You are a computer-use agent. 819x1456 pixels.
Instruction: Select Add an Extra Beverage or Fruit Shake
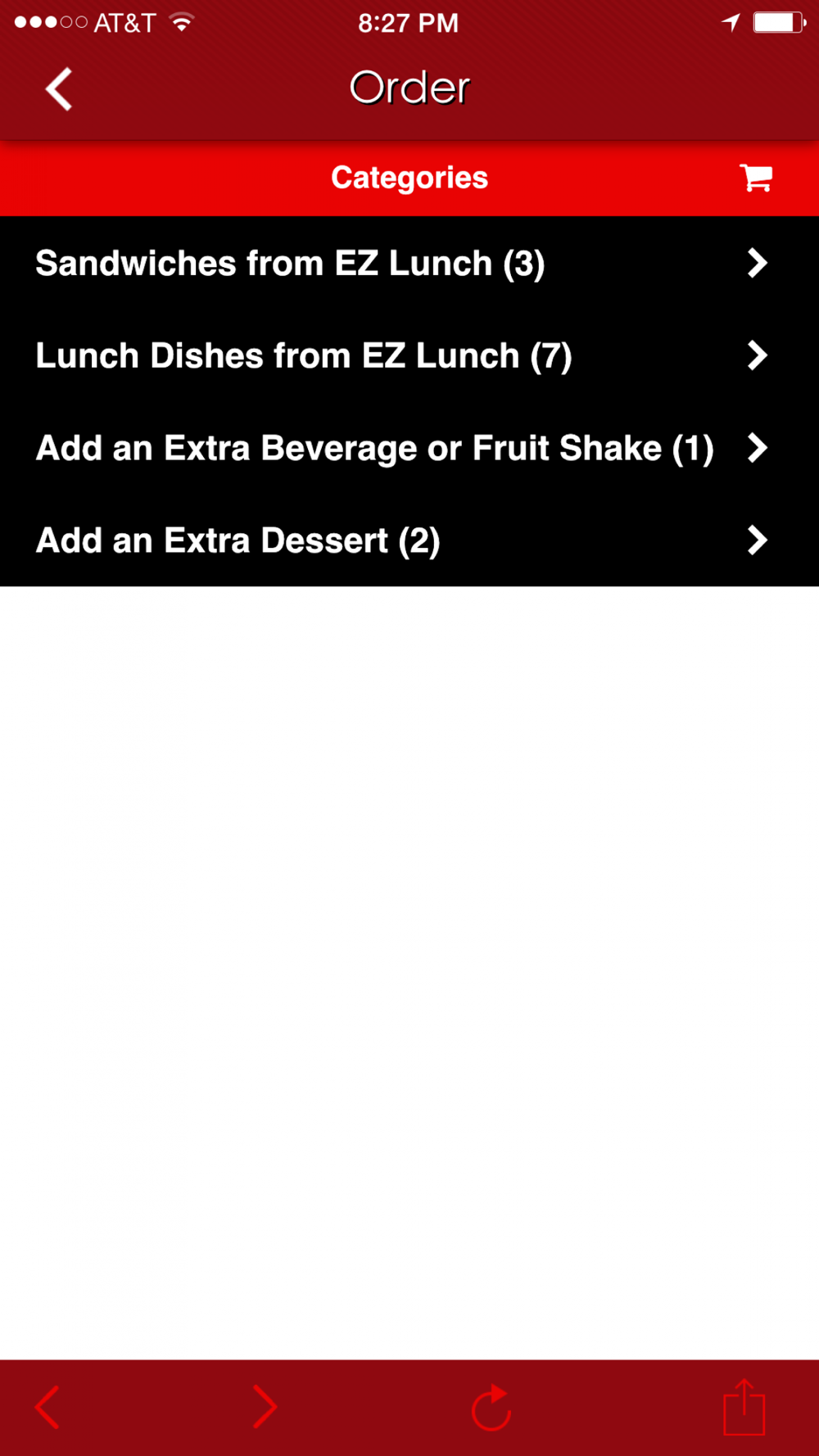[401, 449]
